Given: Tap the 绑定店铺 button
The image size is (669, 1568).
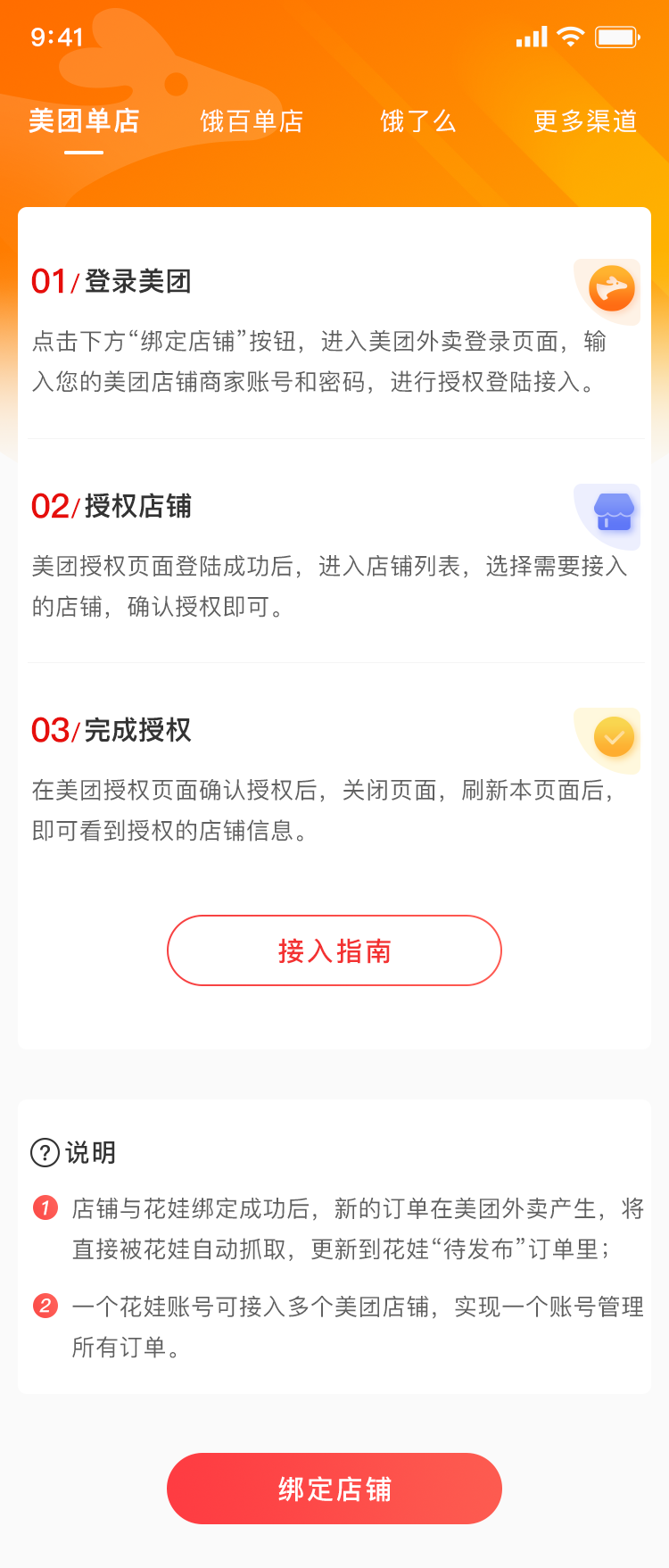Looking at the screenshot, I should tap(334, 1489).
